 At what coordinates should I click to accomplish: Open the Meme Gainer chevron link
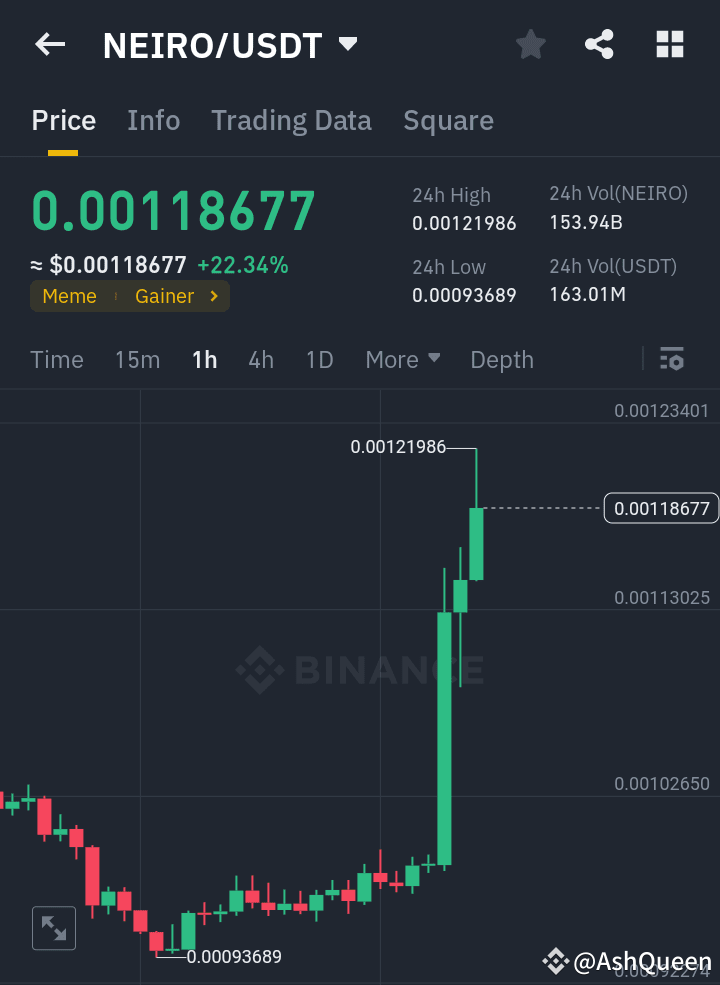[x=212, y=296]
